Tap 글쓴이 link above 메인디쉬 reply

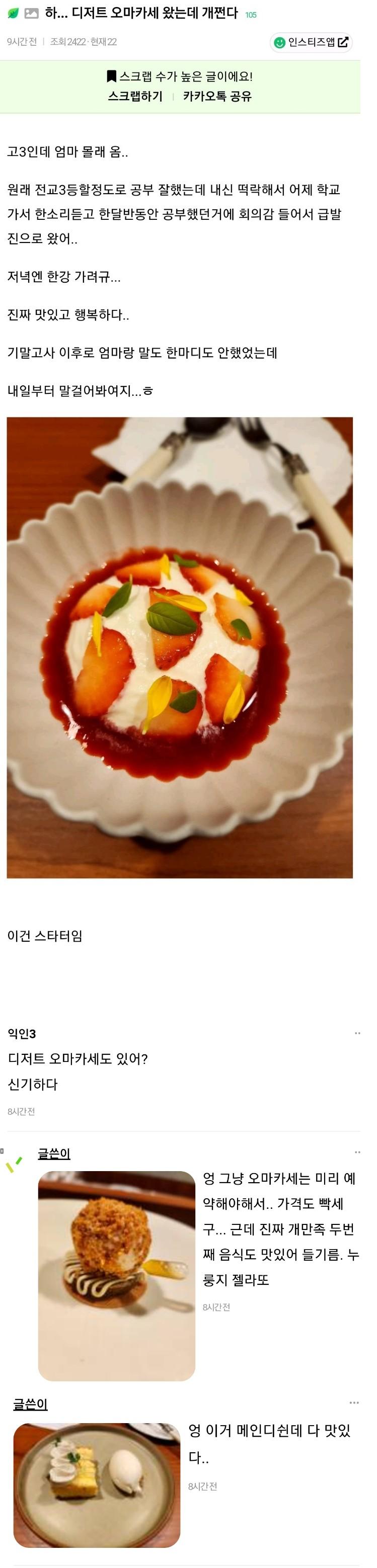(30, 1405)
